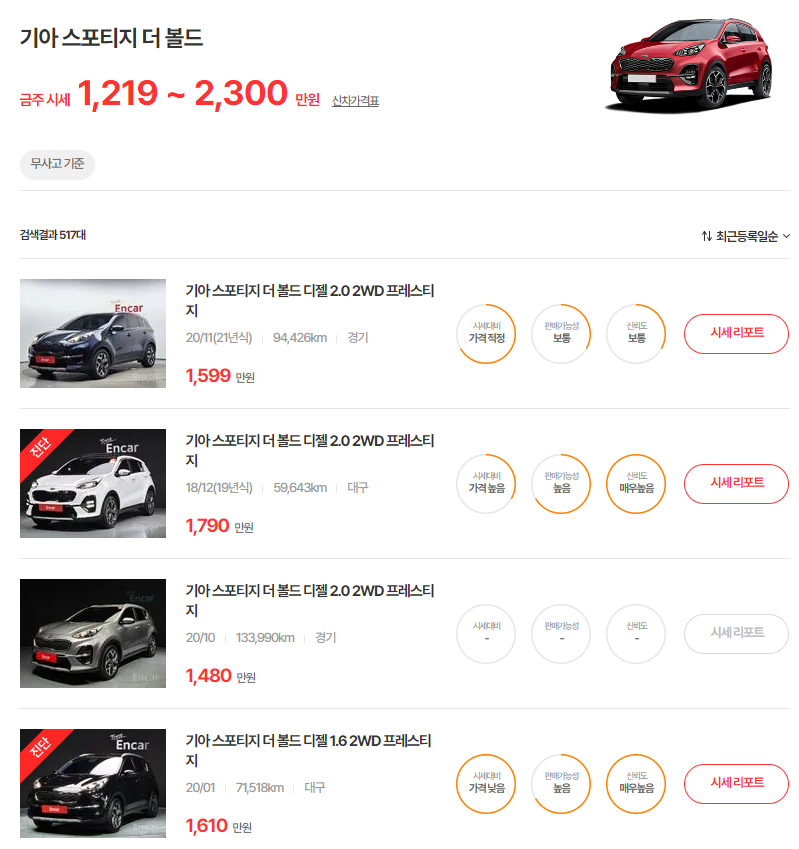The width and height of the screenshot is (799, 849).
Task: Click the 가격낮음 badge on the 1,610만원 listing
Action: 486,784
